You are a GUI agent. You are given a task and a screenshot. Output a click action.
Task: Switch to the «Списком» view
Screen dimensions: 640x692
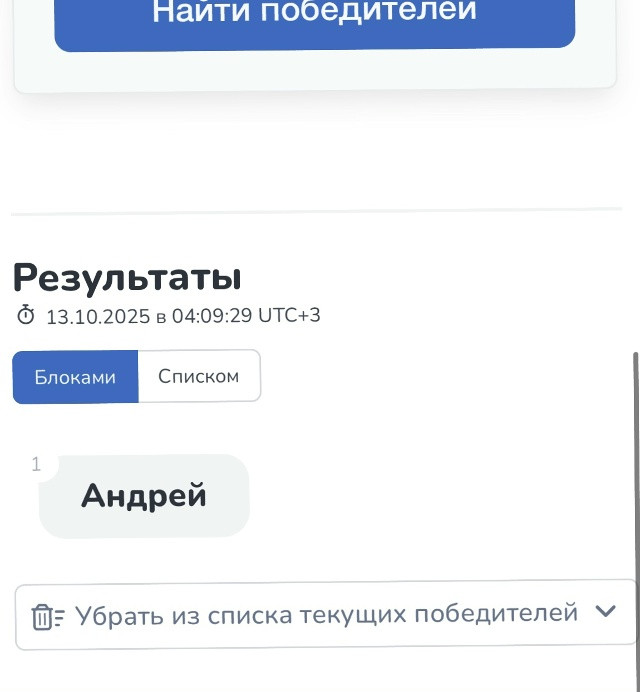(x=199, y=376)
